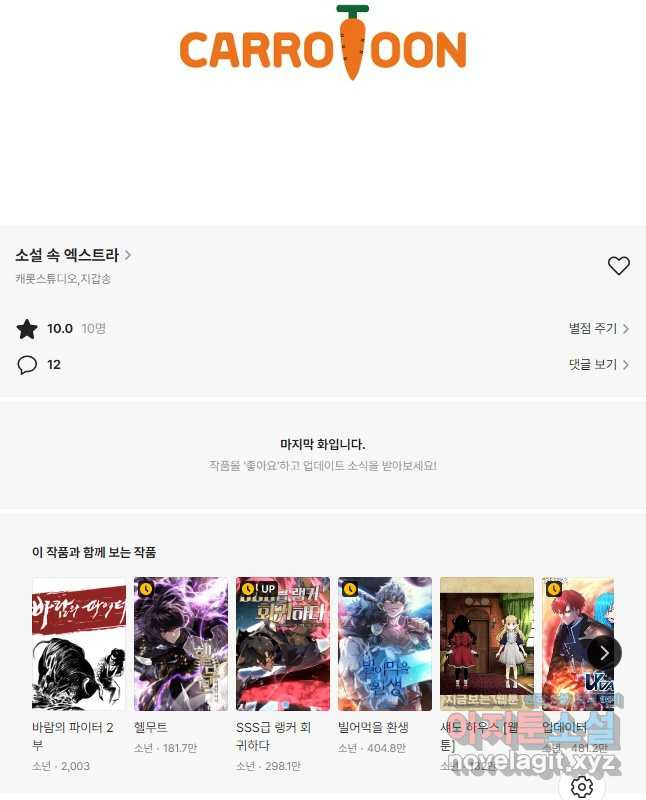646x800 pixels.
Task: Open the viewer settings gear
Action: 582,787
